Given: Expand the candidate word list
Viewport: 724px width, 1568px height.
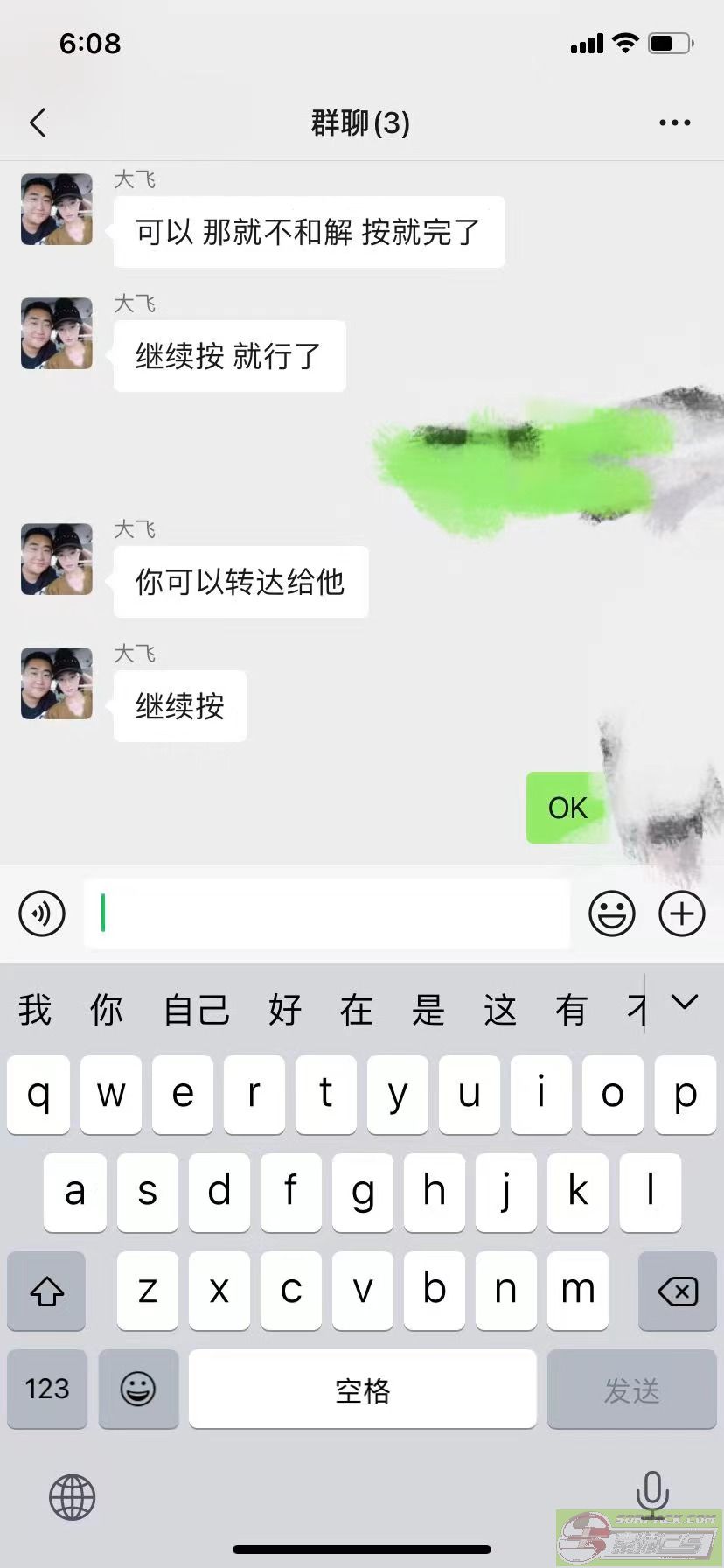Looking at the screenshot, I should click(x=685, y=1003).
